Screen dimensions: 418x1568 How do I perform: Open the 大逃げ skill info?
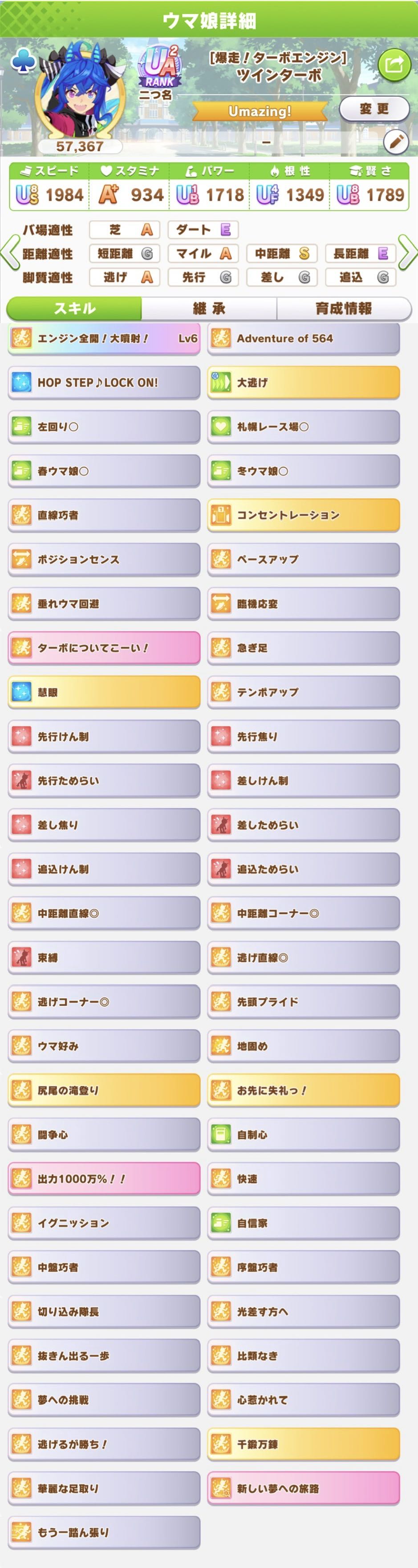(304, 383)
